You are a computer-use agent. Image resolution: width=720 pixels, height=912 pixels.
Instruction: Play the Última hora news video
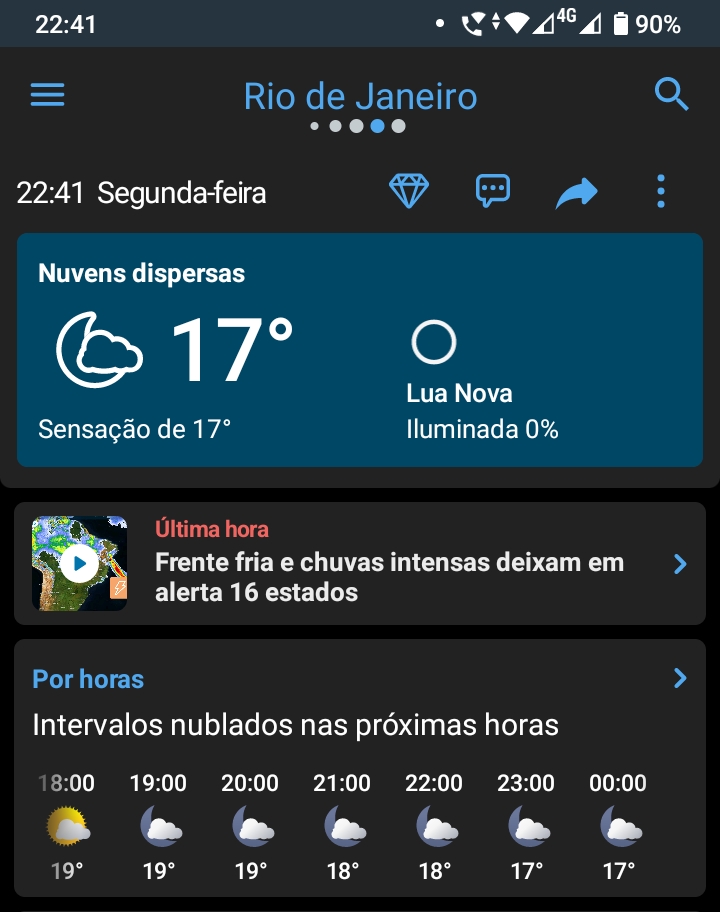(x=80, y=564)
